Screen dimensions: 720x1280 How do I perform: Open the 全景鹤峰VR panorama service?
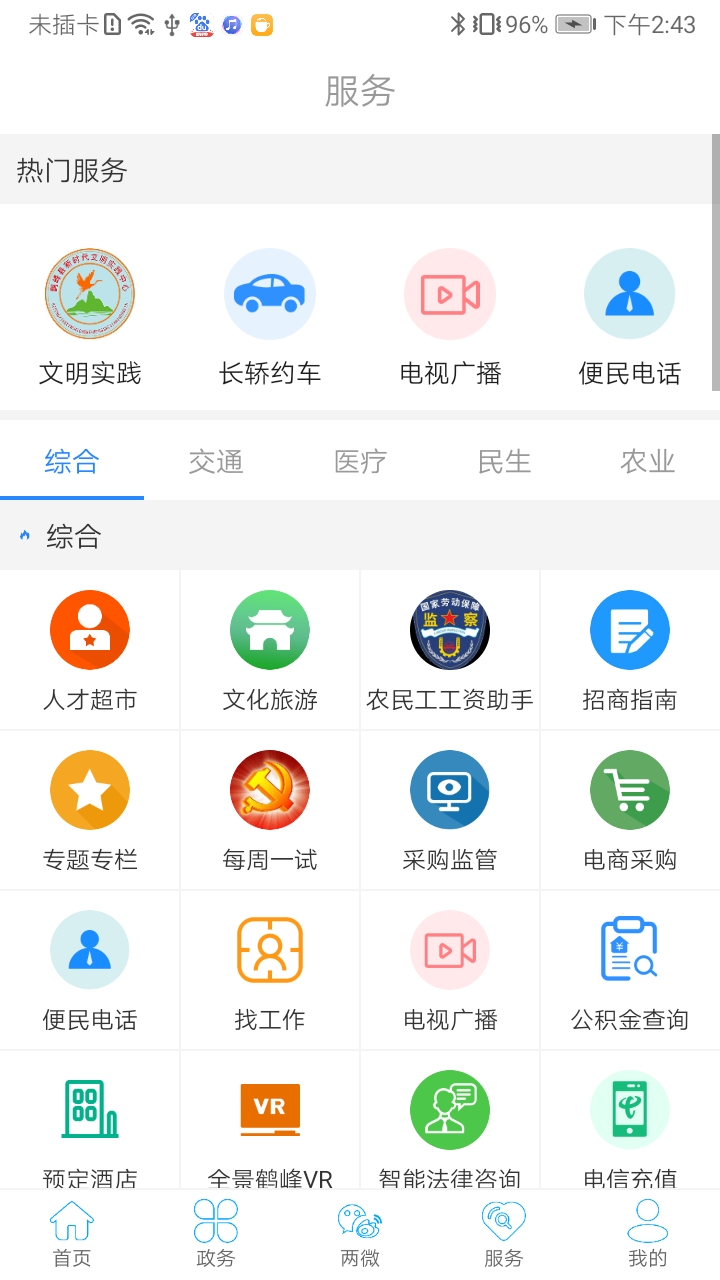[270, 1109]
